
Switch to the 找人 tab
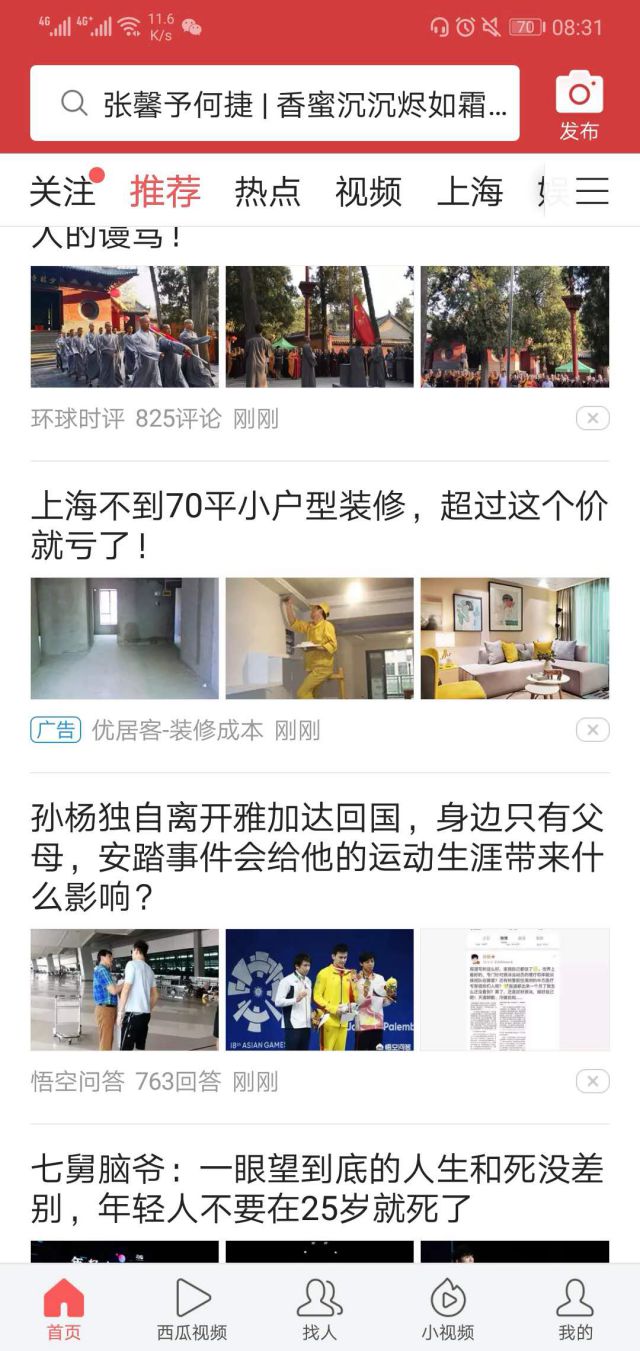click(x=320, y=1309)
